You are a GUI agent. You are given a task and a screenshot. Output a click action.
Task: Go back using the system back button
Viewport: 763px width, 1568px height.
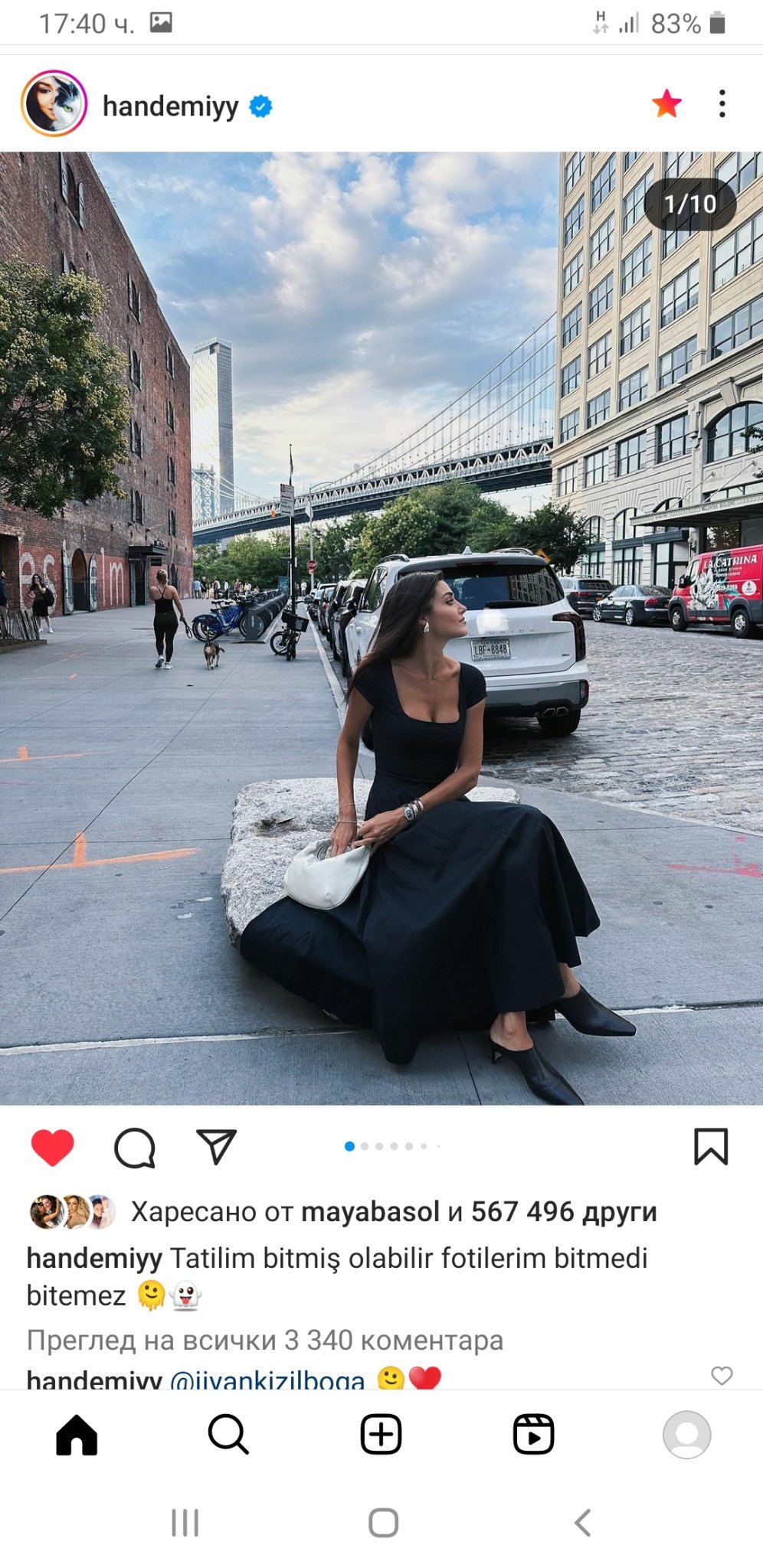(x=582, y=1522)
